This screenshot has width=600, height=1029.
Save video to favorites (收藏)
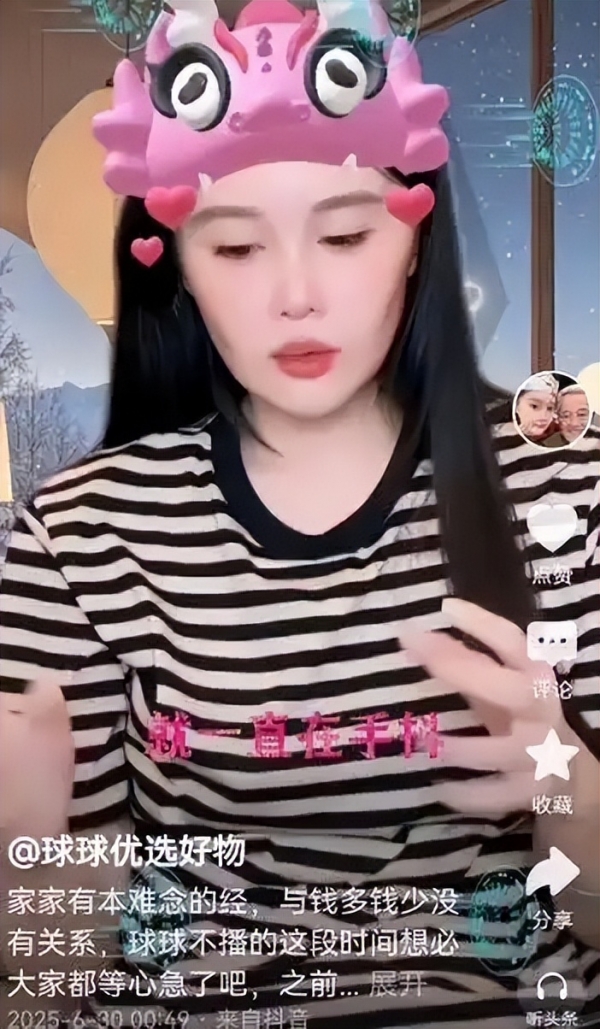552,757
